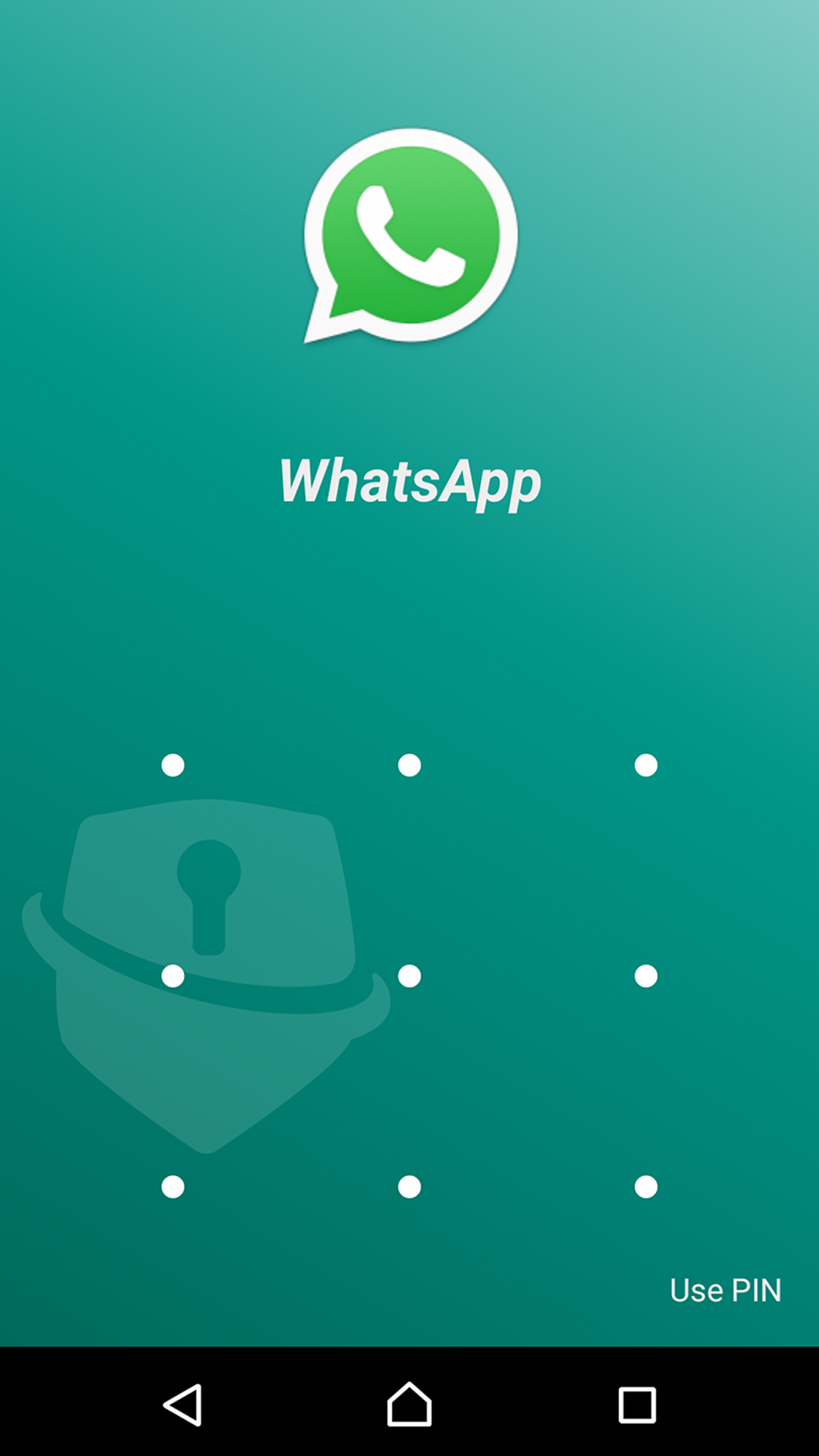Select the bottom-right pattern dot

[x=646, y=1187]
